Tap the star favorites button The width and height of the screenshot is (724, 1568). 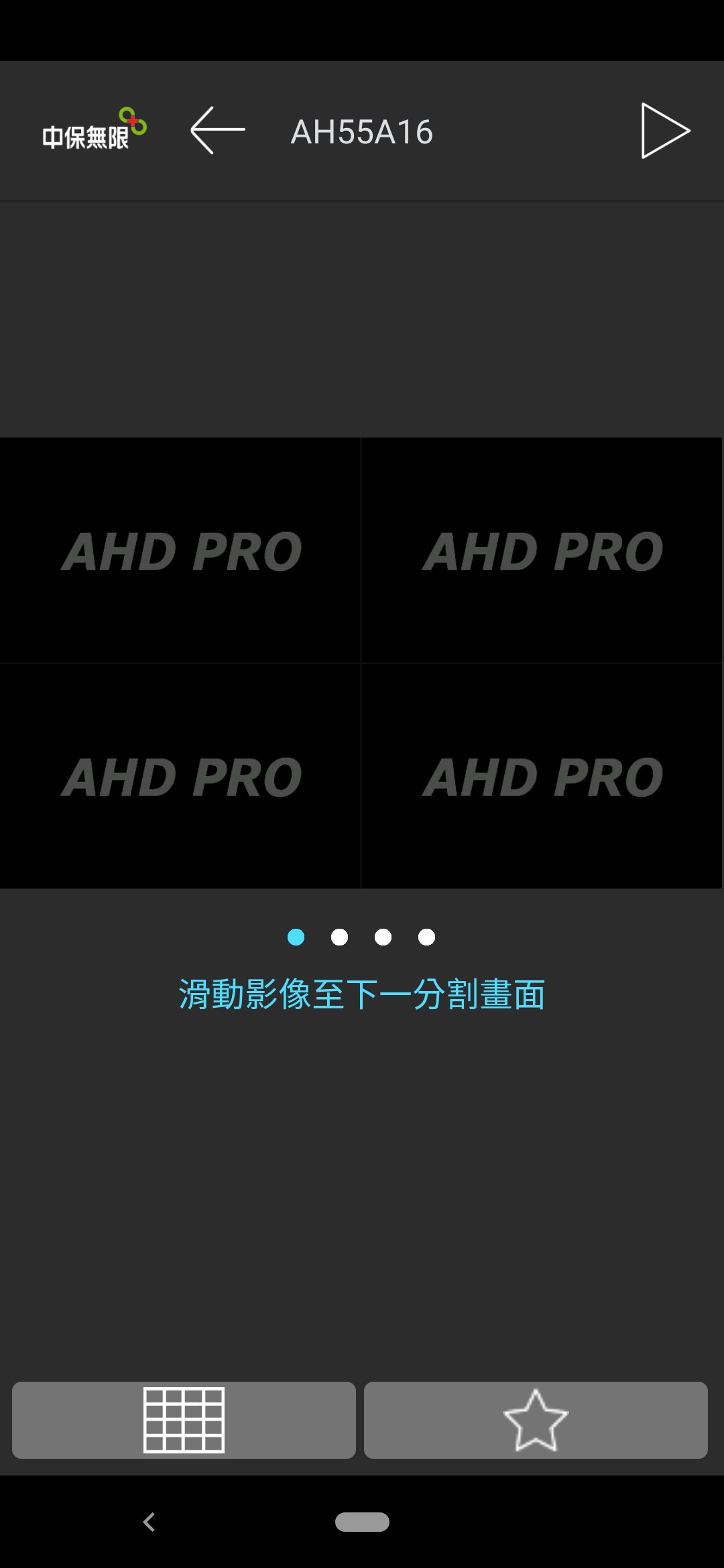pyautogui.click(x=536, y=1420)
